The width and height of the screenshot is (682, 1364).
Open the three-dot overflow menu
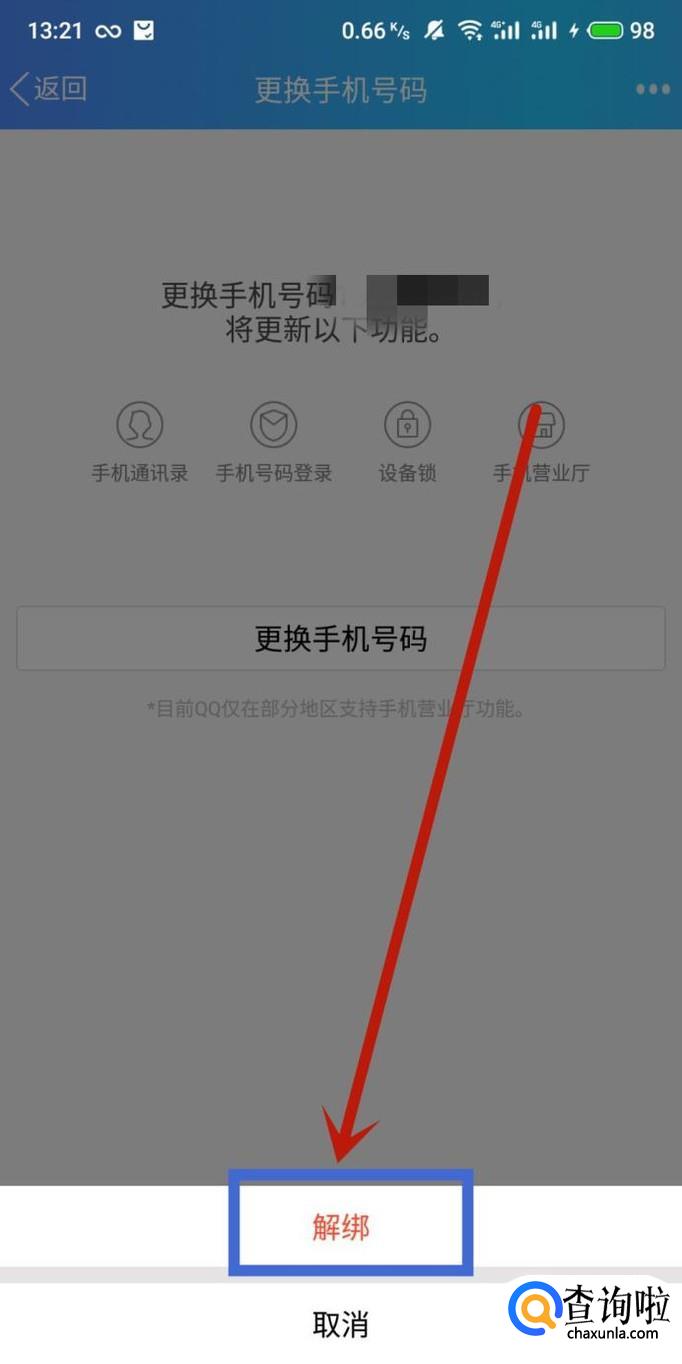pyautogui.click(x=652, y=89)
